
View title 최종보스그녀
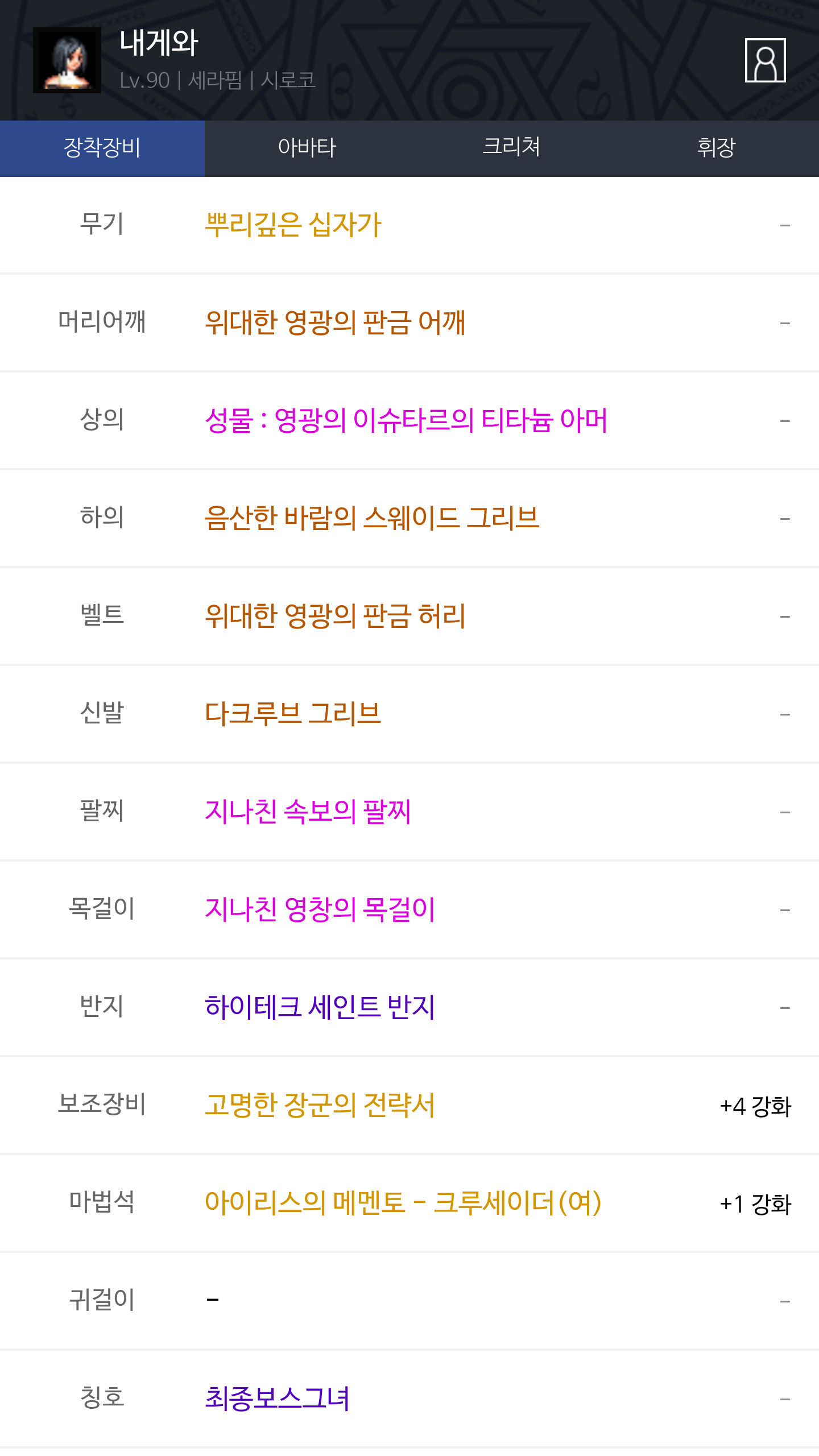coord(277,1399)
